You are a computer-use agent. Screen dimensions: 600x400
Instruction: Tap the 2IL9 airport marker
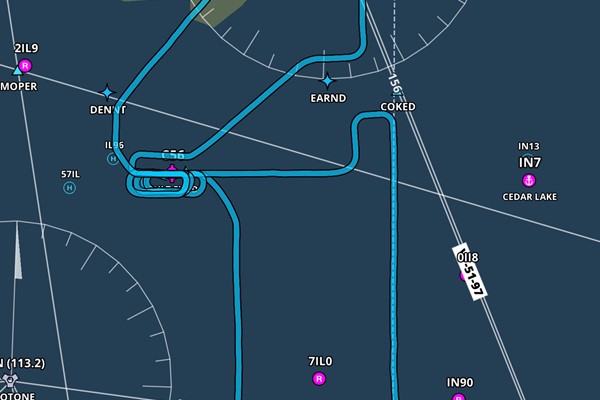tap(25, 66)
